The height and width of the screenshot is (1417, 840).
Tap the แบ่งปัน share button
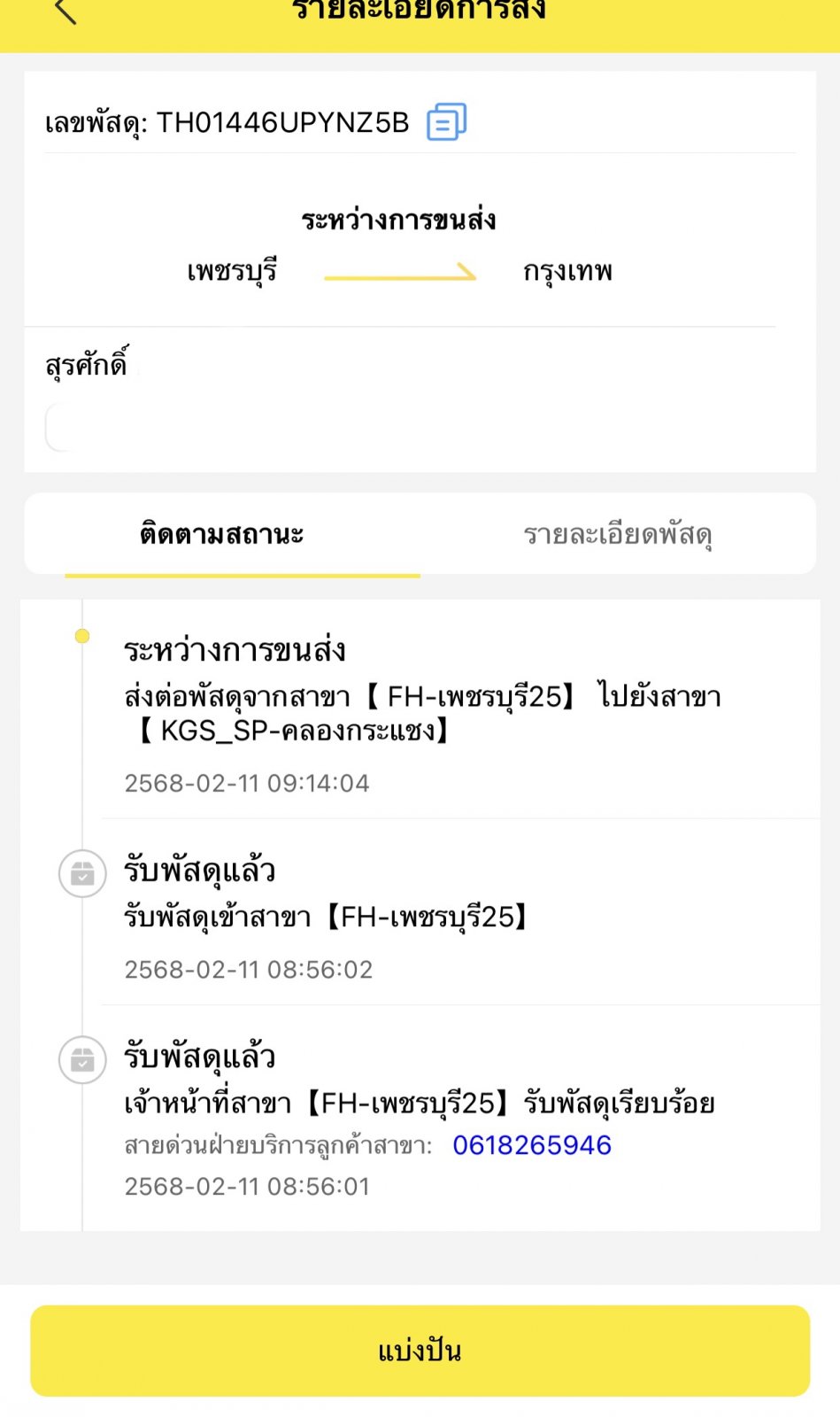420,1351
